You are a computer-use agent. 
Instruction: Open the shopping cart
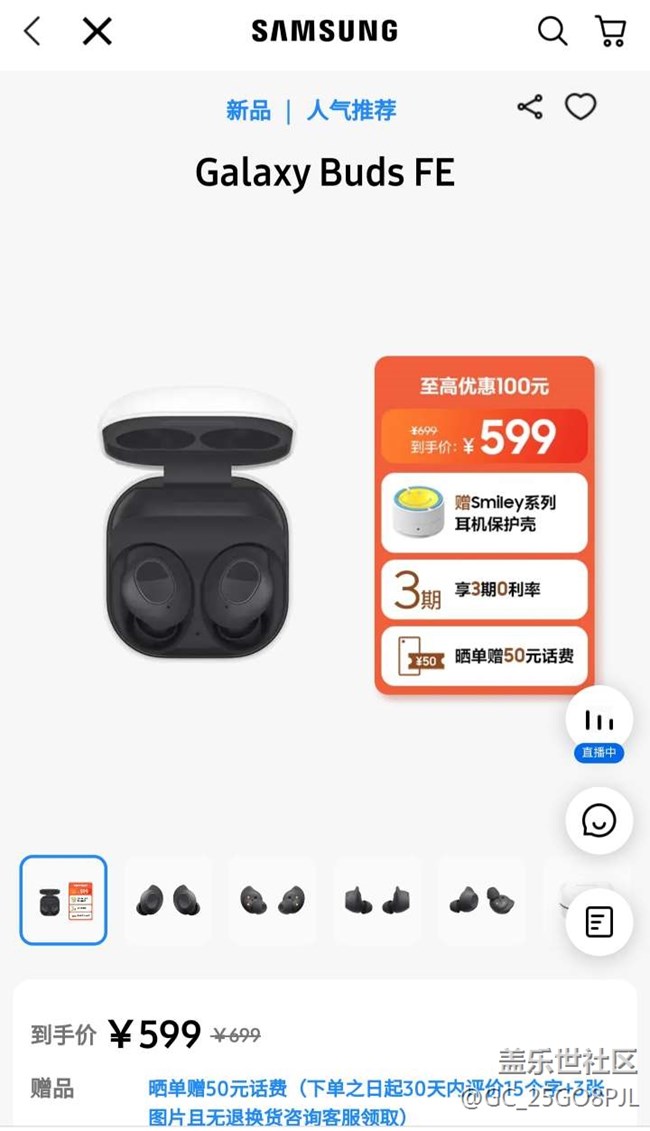pyautogui.click(x=610, y=32)
